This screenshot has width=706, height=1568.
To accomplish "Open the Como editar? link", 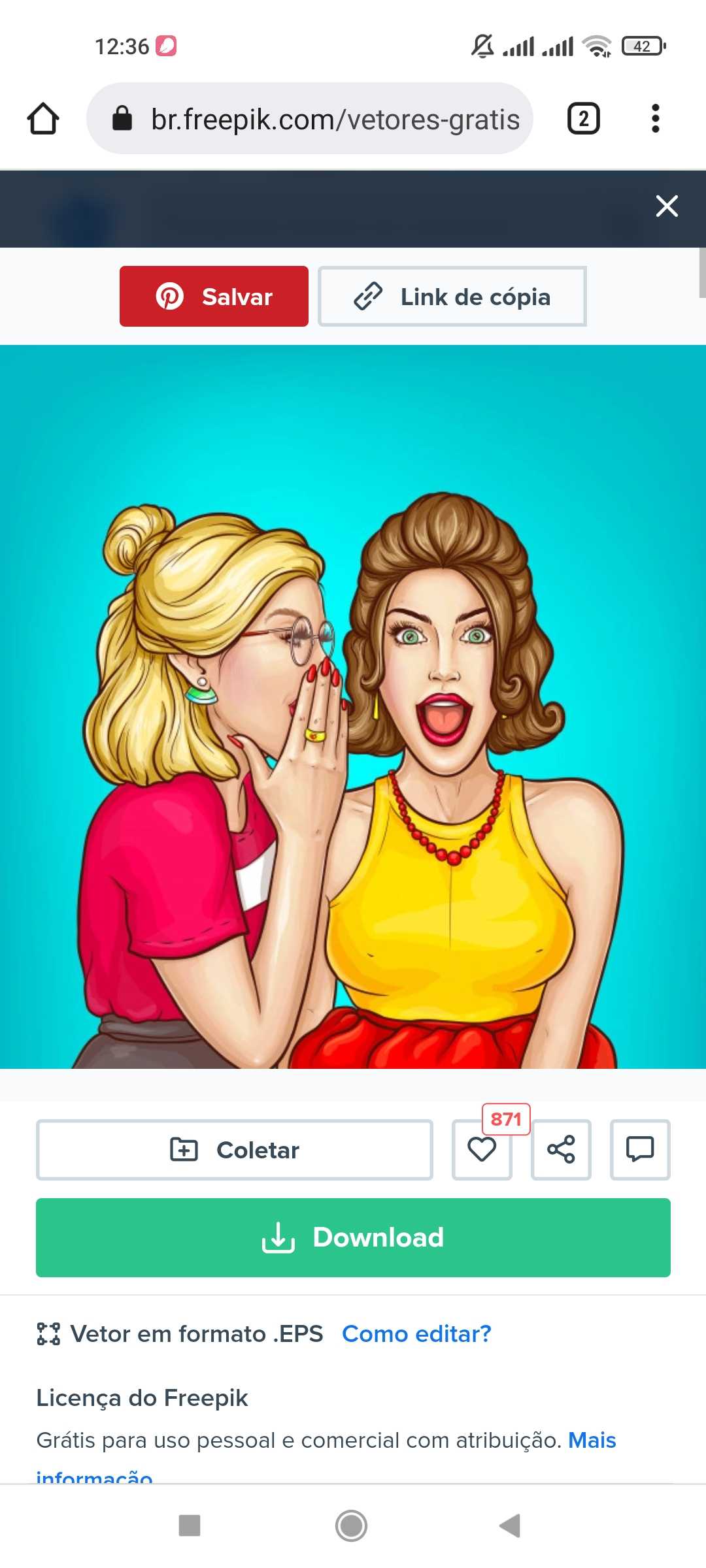I will point(416,1333).
